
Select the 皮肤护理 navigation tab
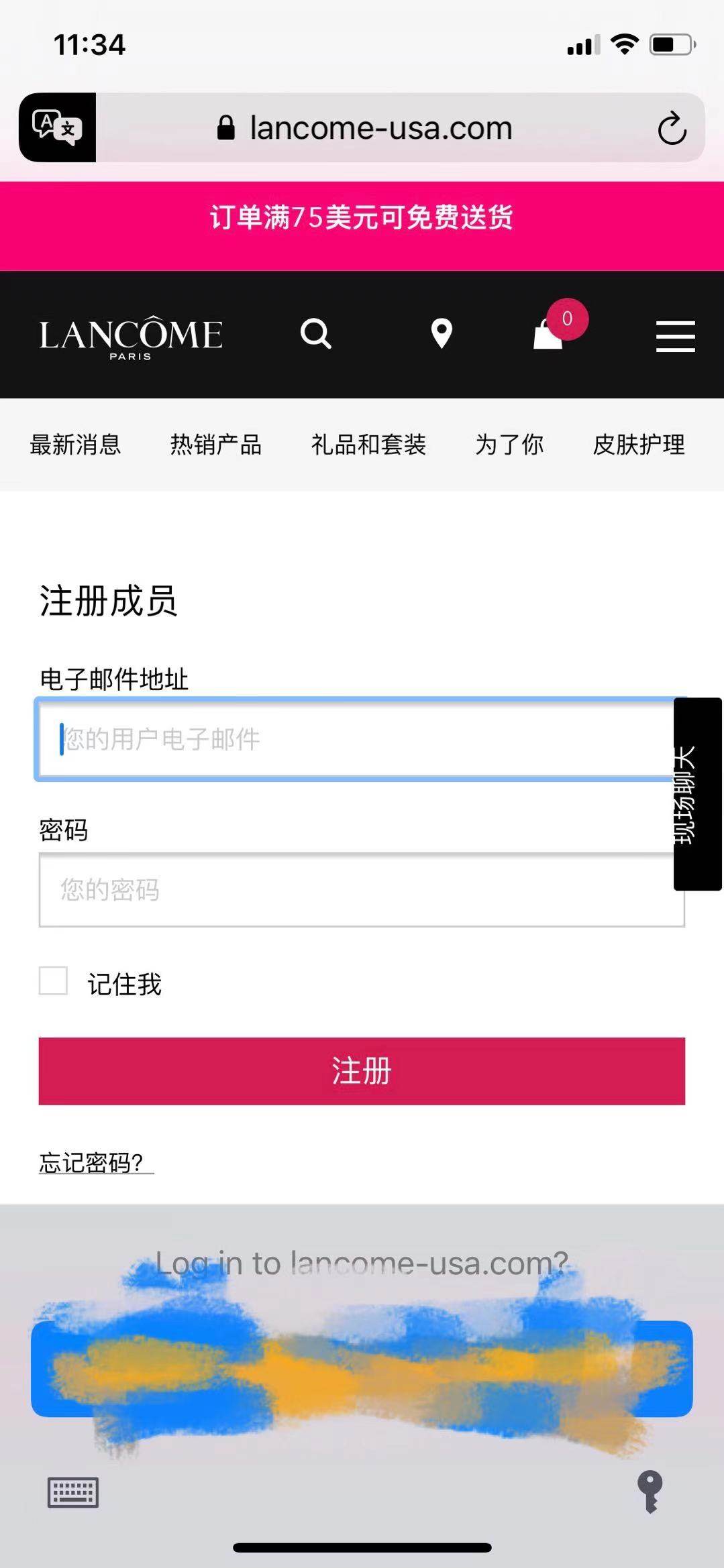(x=638, y=445)
